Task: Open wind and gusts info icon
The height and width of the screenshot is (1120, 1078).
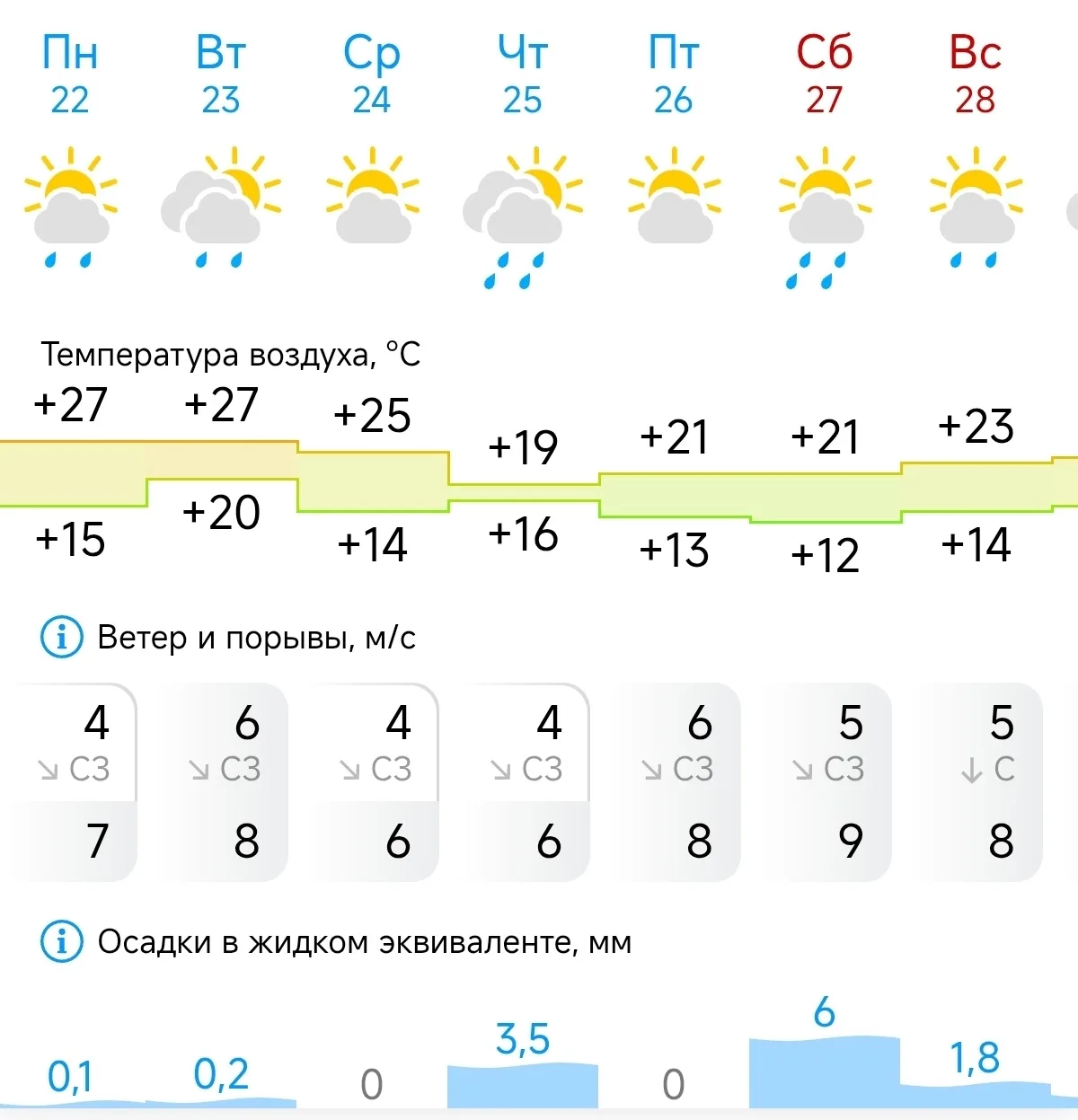Action: [x=62, y=638]
